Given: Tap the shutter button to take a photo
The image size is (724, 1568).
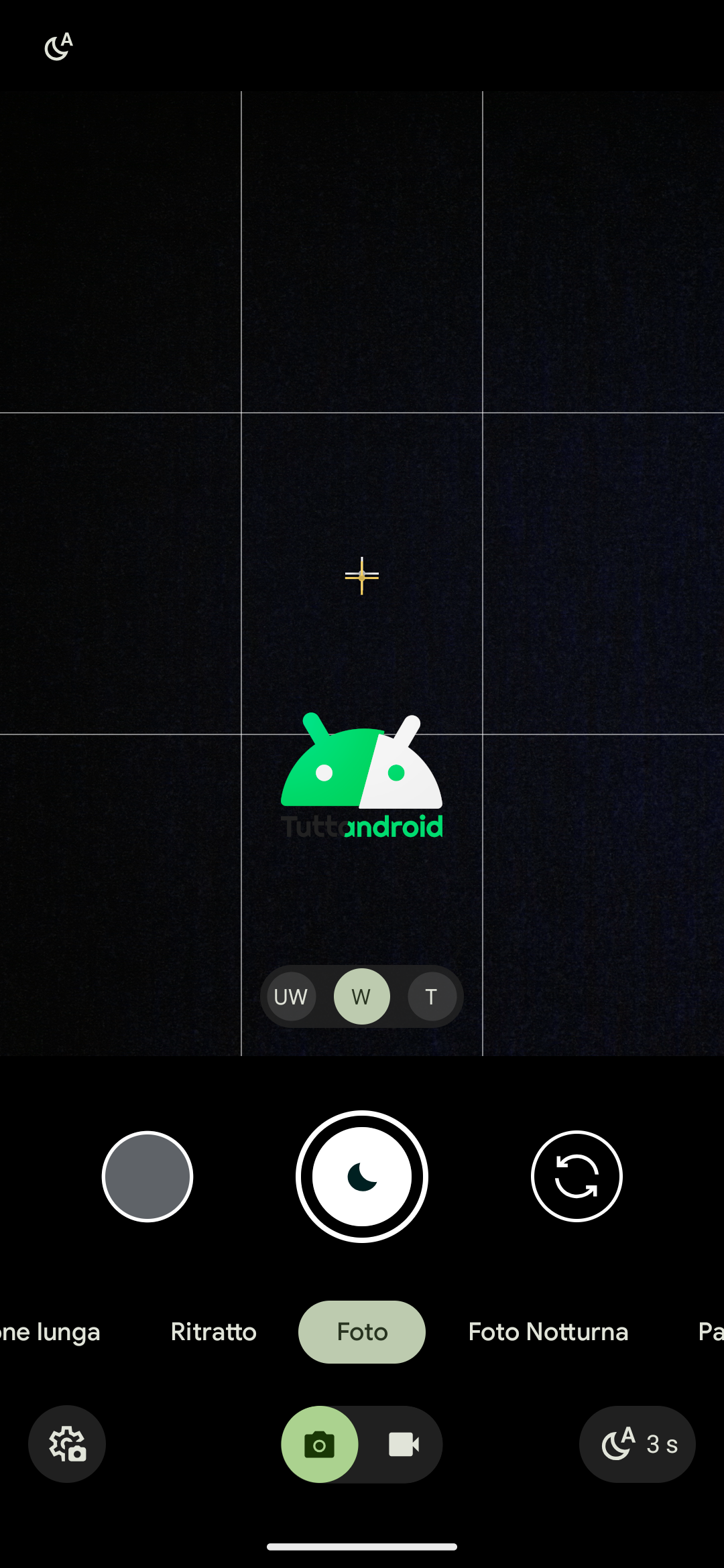Looking at the screenshot, I should (362, 1177).
